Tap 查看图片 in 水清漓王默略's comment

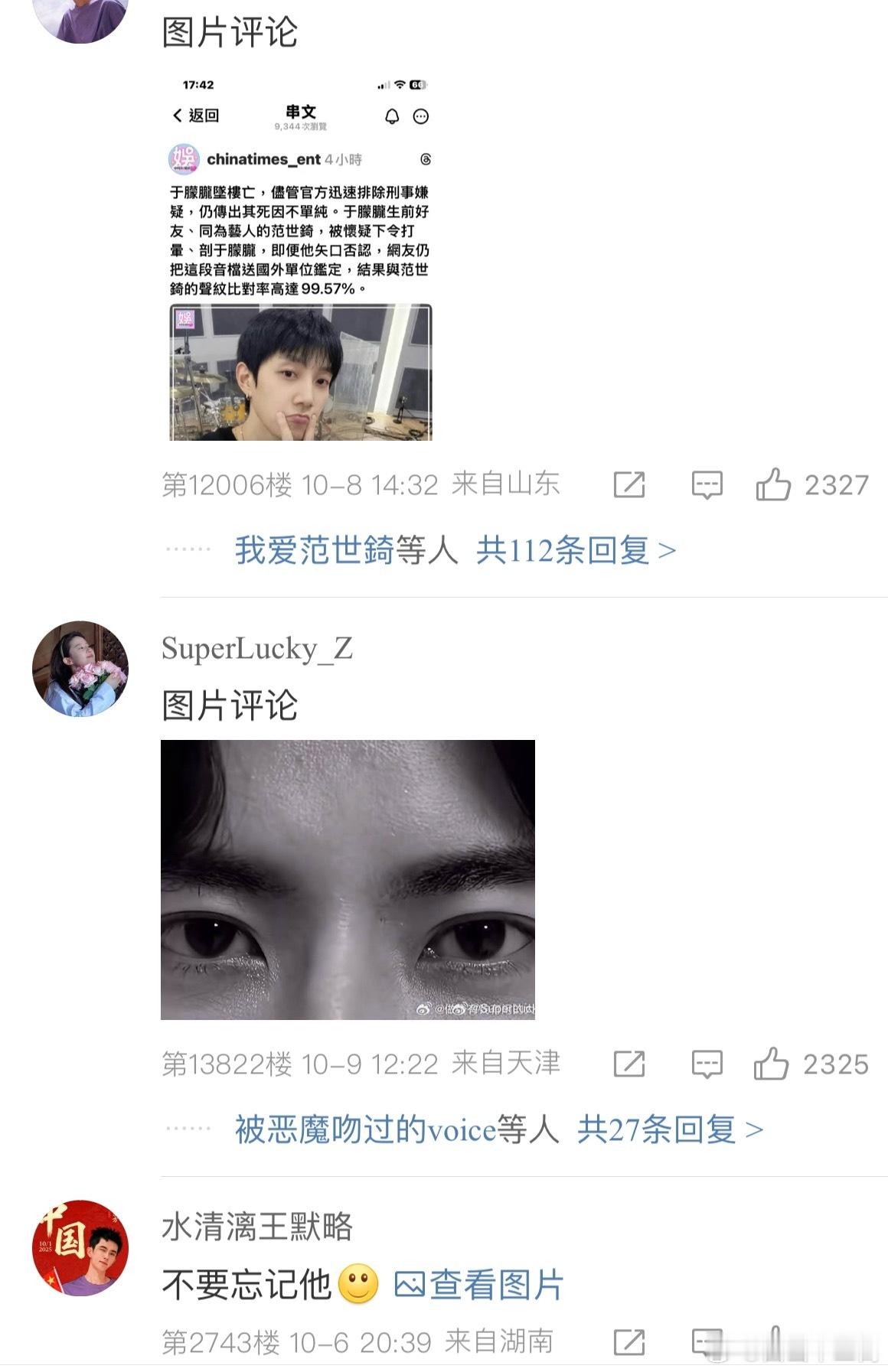[479, 1285]
